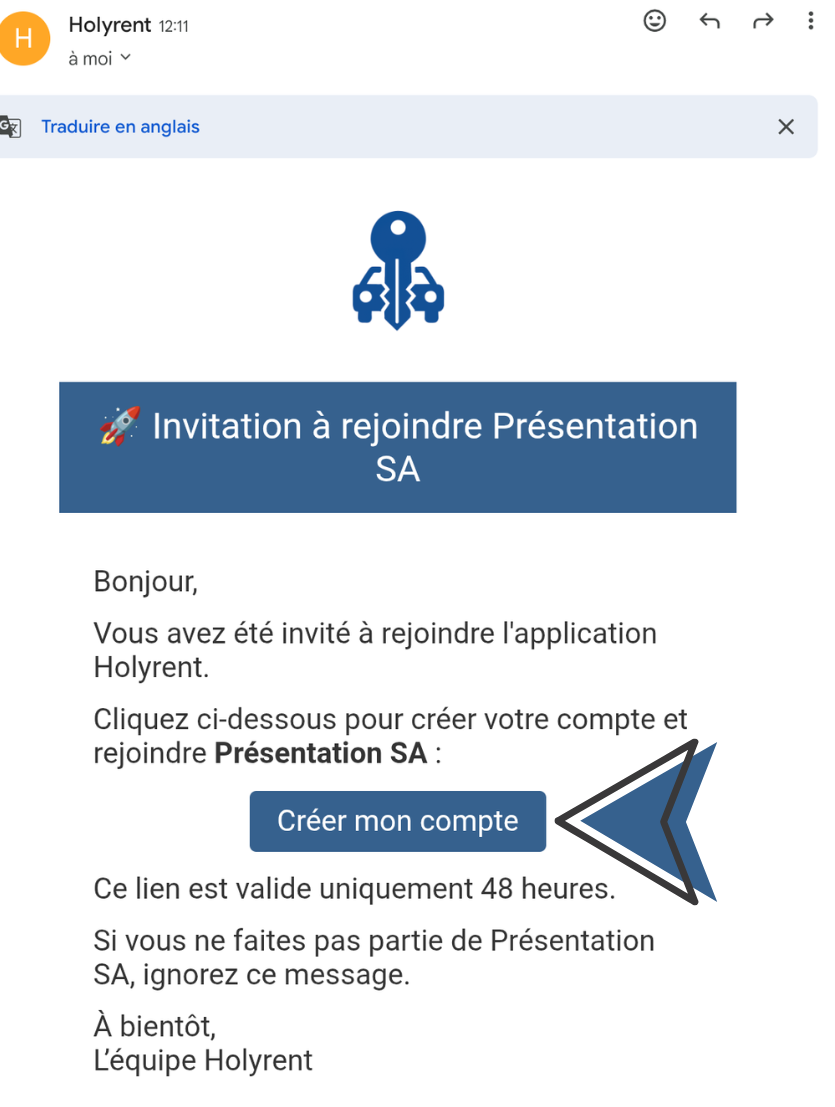Click the Google Translate icon
The height and width of the screenshot is (1107, 835).
click(10, 126)
